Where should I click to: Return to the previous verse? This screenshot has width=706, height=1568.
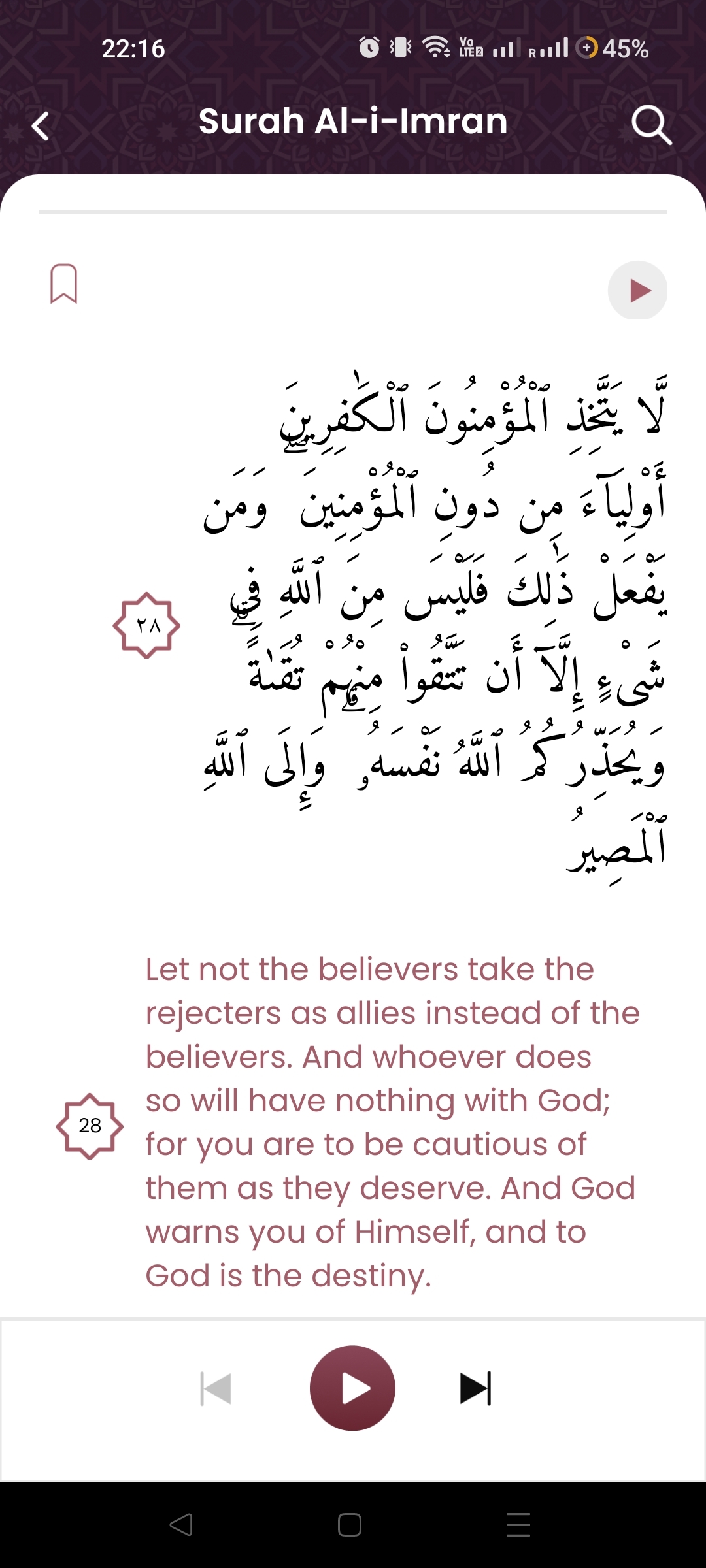point(216,1388)
